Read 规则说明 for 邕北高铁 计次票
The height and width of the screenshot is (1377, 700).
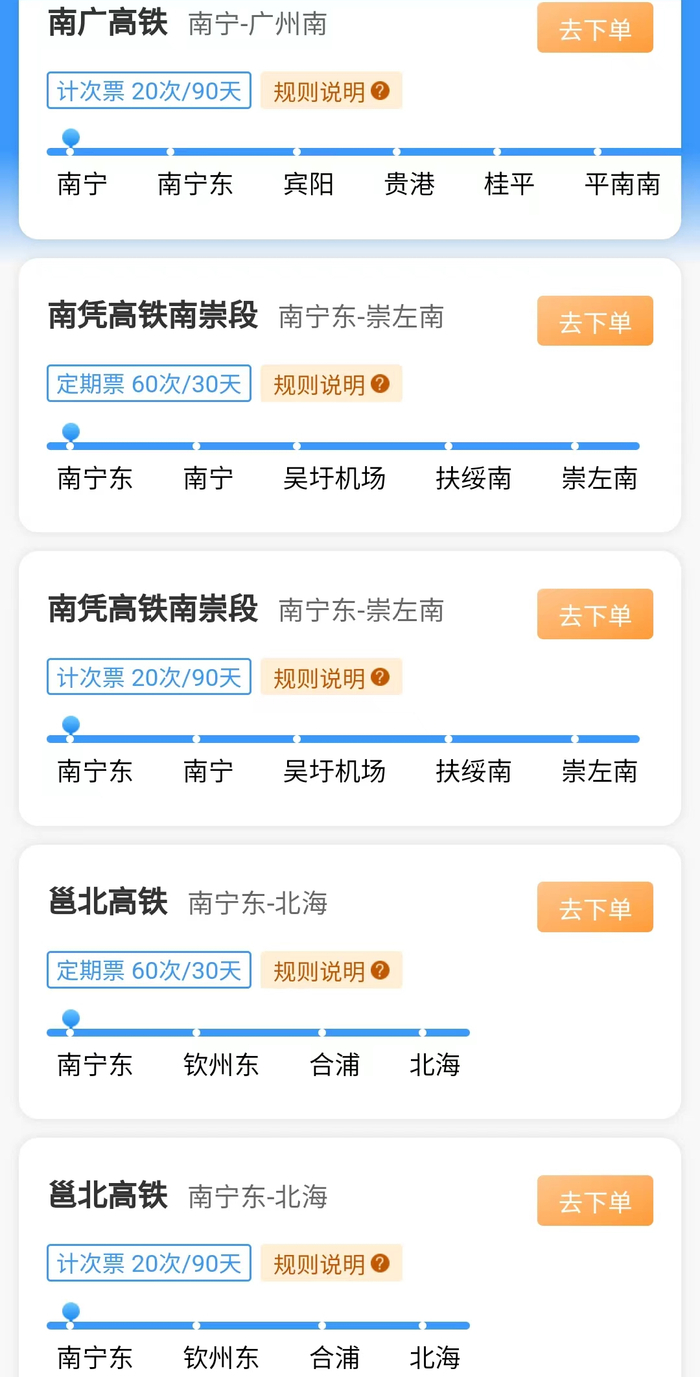point(331,1263)
